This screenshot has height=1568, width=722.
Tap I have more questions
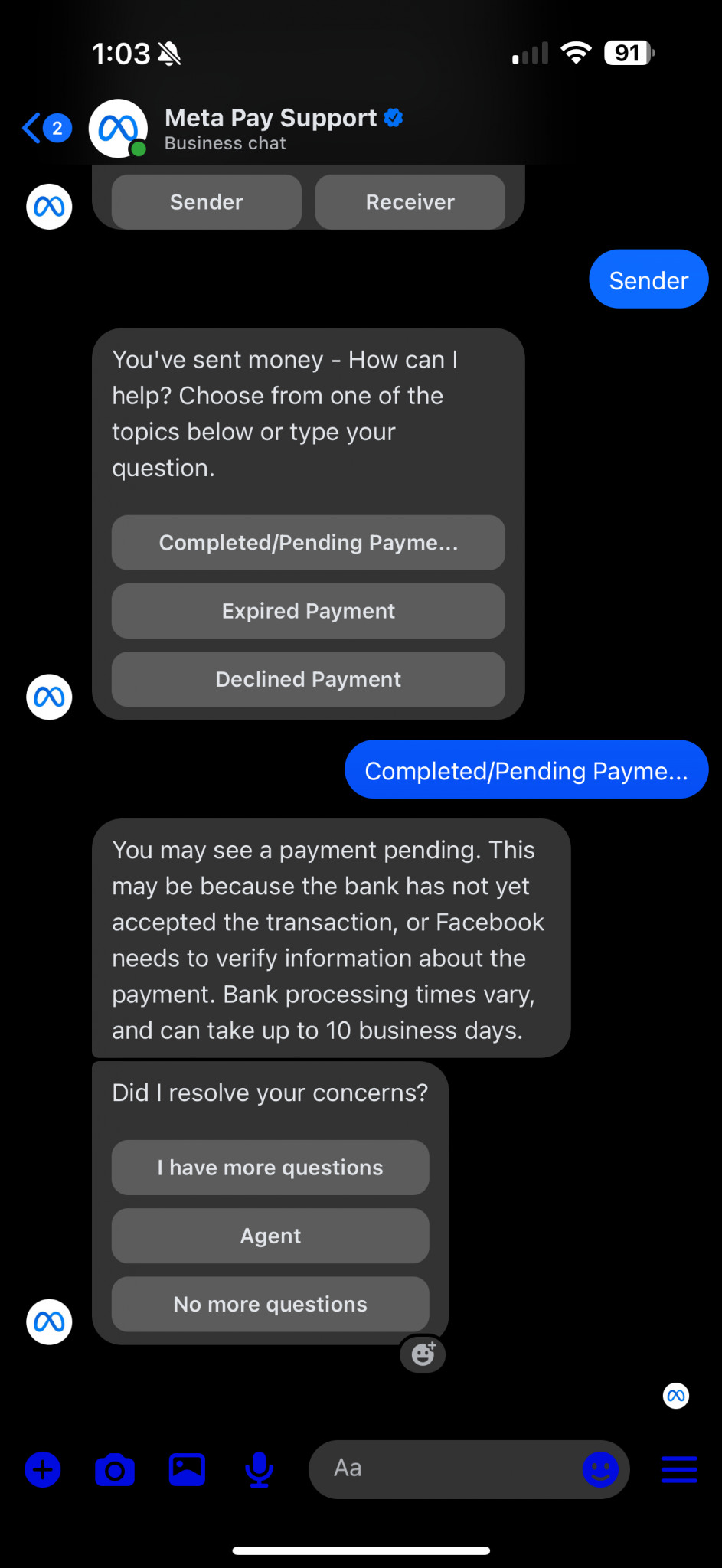[270, 1168]
